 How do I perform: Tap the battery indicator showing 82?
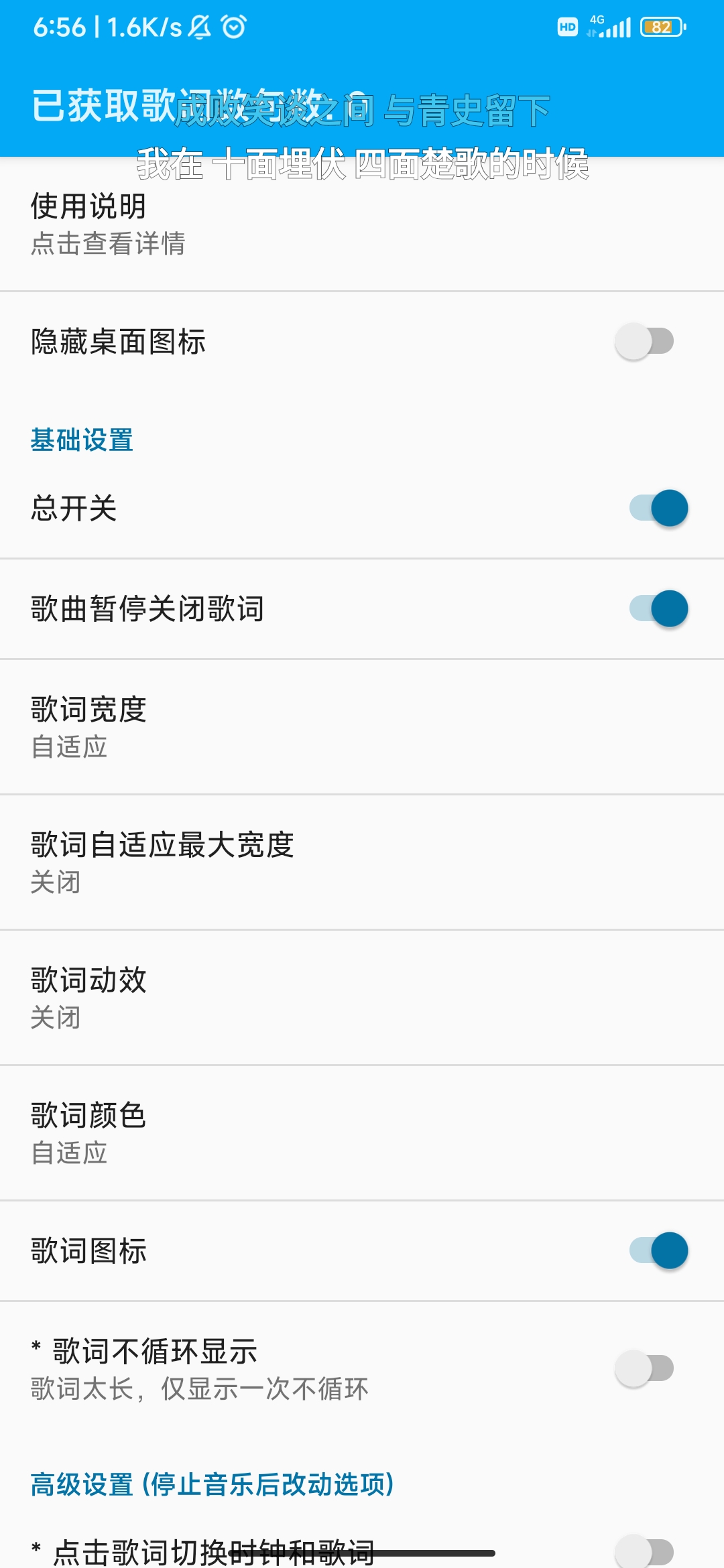coord(660,25)
